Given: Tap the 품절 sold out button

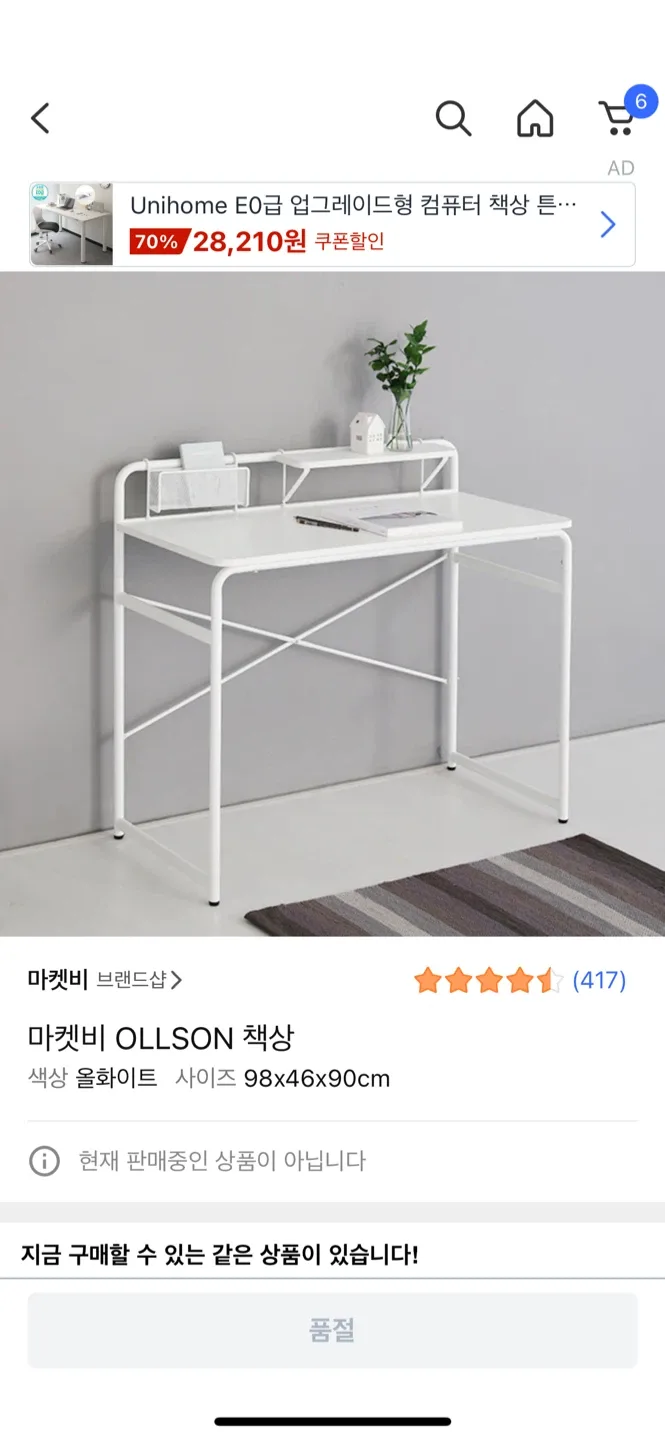Looking at the screenshot, I should pos(332,1330).
